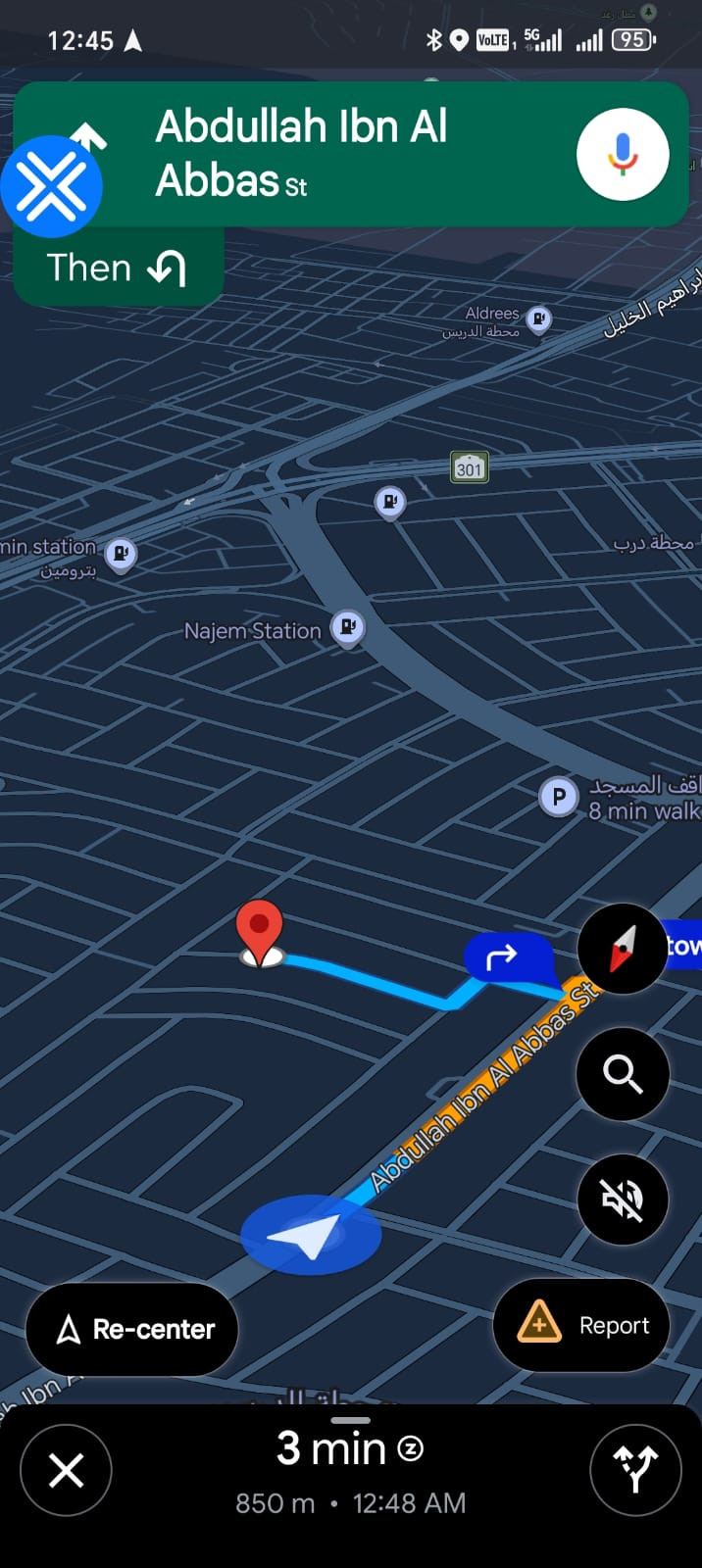Open the compass to reorient the map
Image resolution: width=702 pixels, height=1568 pixels.
coord(623,949)
